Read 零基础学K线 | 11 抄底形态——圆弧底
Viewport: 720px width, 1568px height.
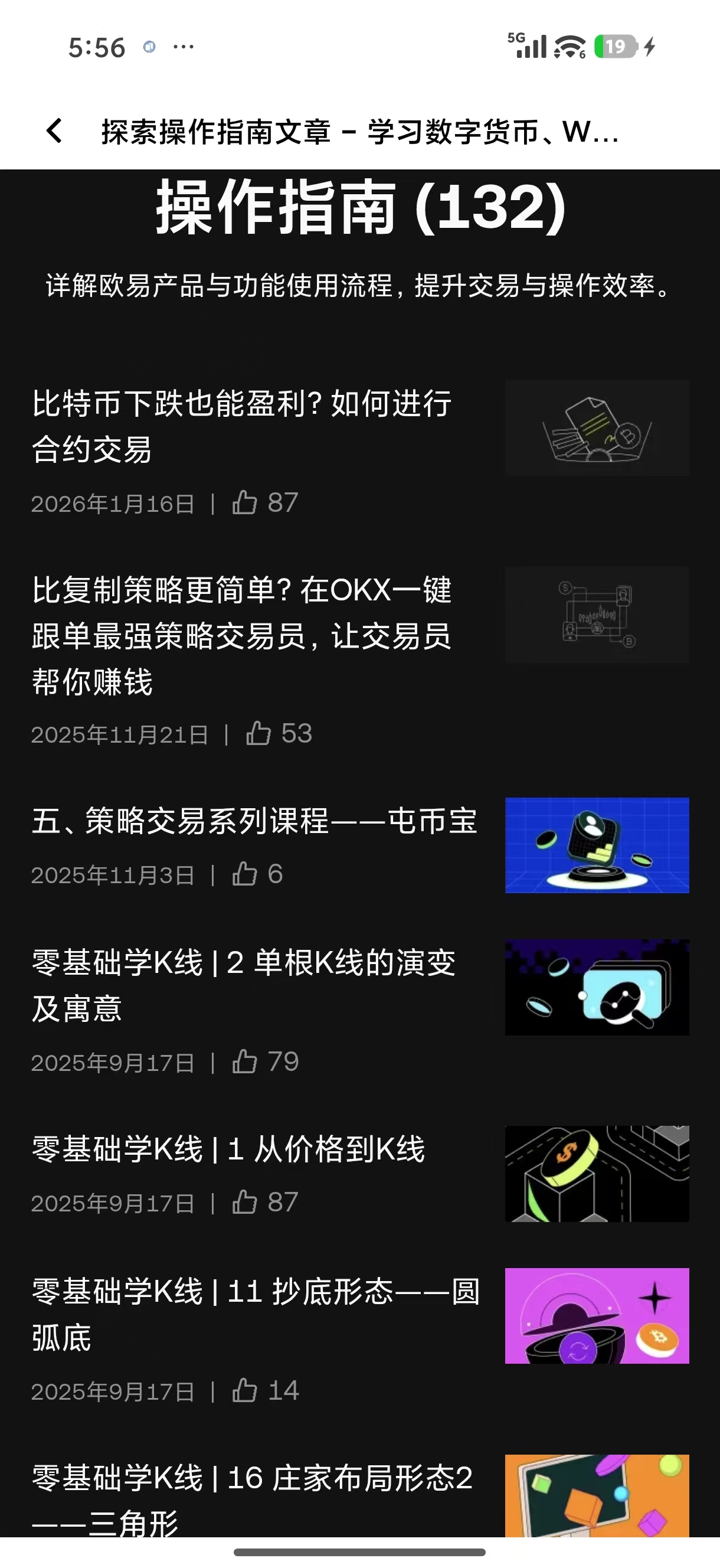(x=256, y=1314)
